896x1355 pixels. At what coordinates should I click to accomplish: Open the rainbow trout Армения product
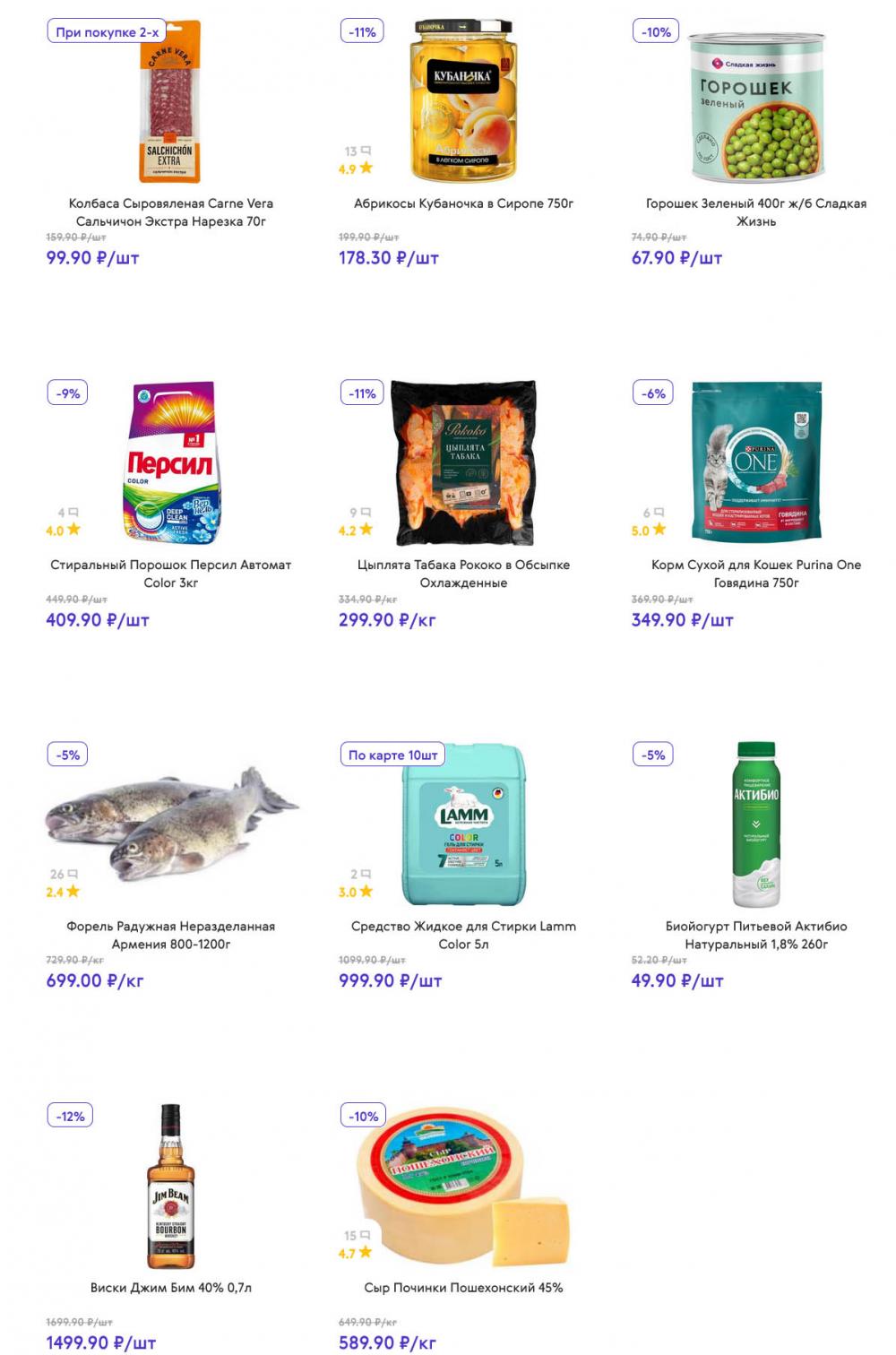coord(170,824)
